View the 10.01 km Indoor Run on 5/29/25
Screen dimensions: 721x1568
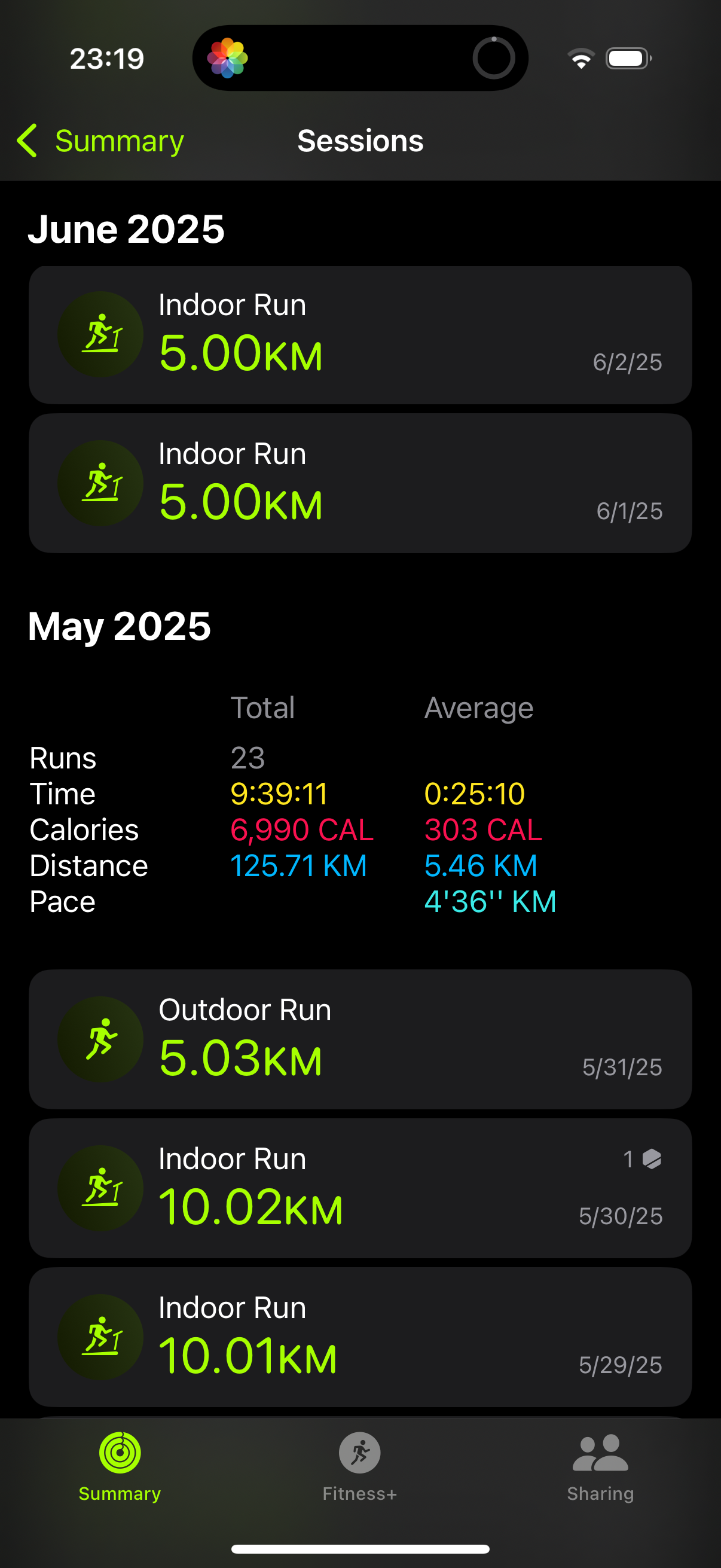tap(360, 1337)
